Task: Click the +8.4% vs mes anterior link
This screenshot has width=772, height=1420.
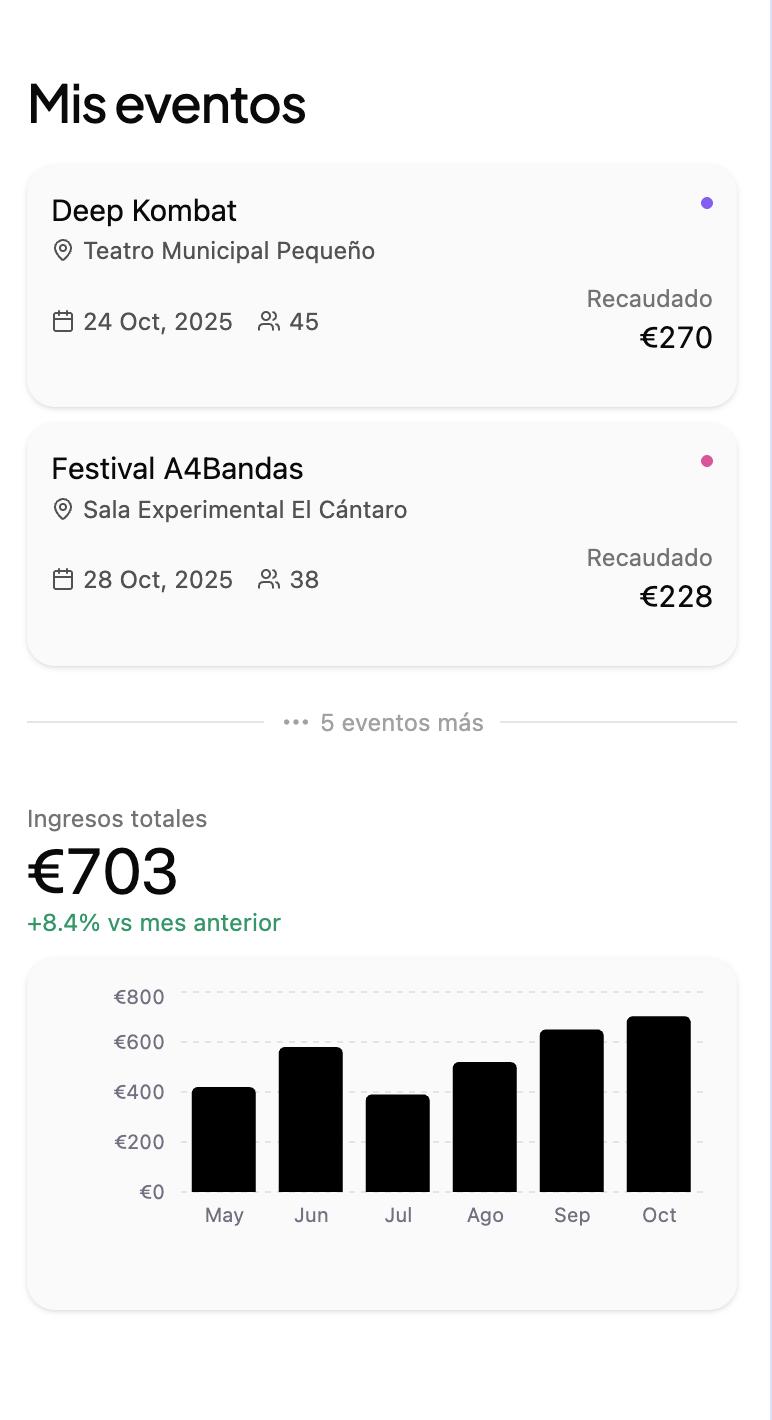Action: point(156,922)
